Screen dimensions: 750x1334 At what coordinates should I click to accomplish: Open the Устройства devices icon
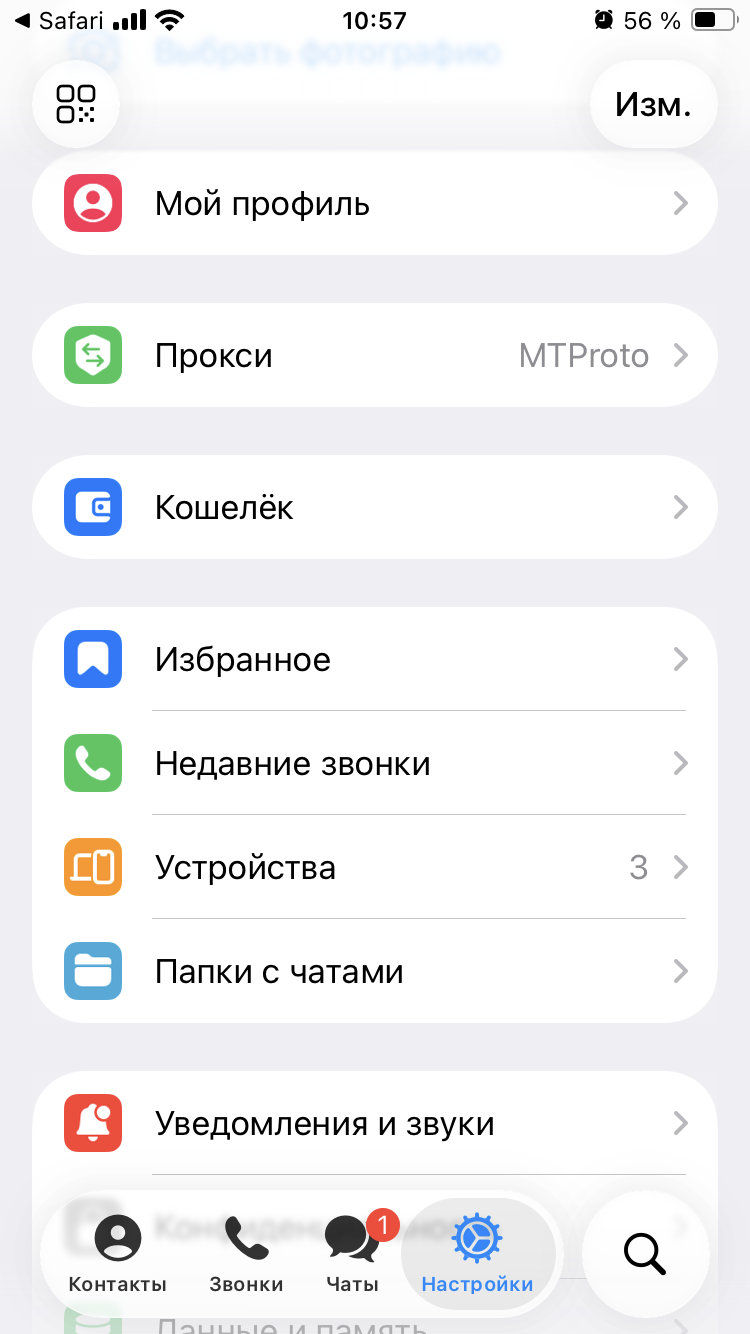pyautogui.click(x=92, y=867)
